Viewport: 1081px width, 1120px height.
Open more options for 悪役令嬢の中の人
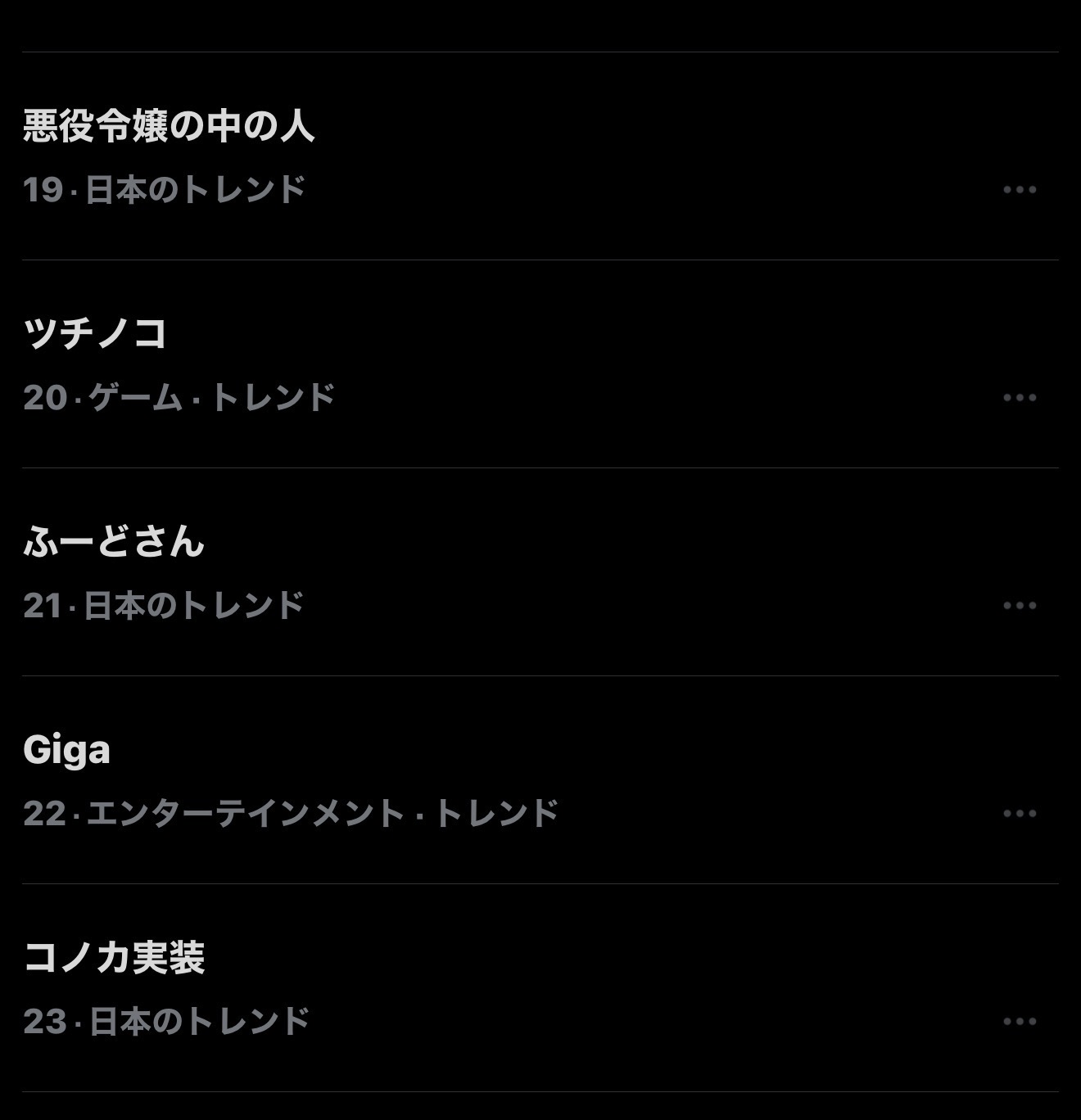pyautogui.click(x=1020, y=190)
